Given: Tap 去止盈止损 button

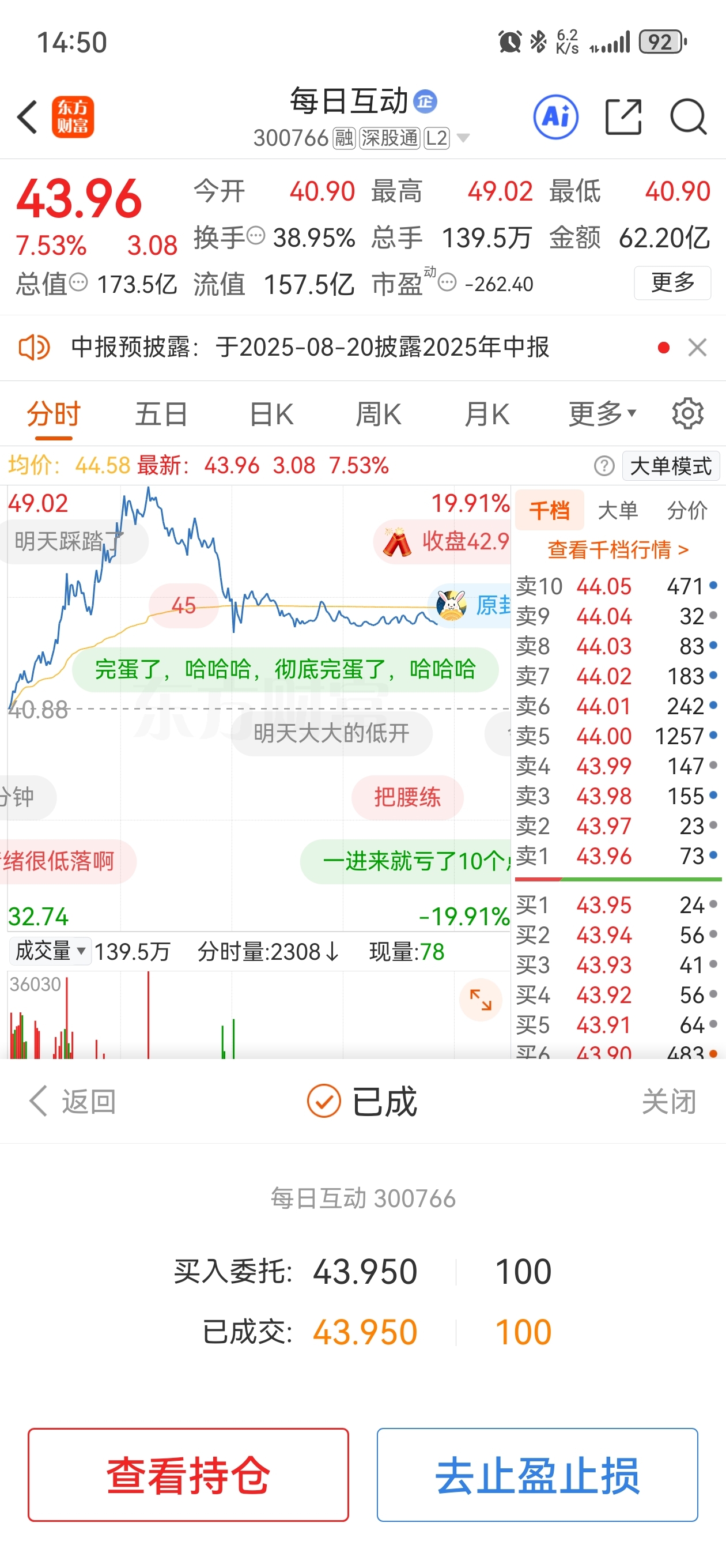Looking at the screenshot, I should pos(538,1475).
